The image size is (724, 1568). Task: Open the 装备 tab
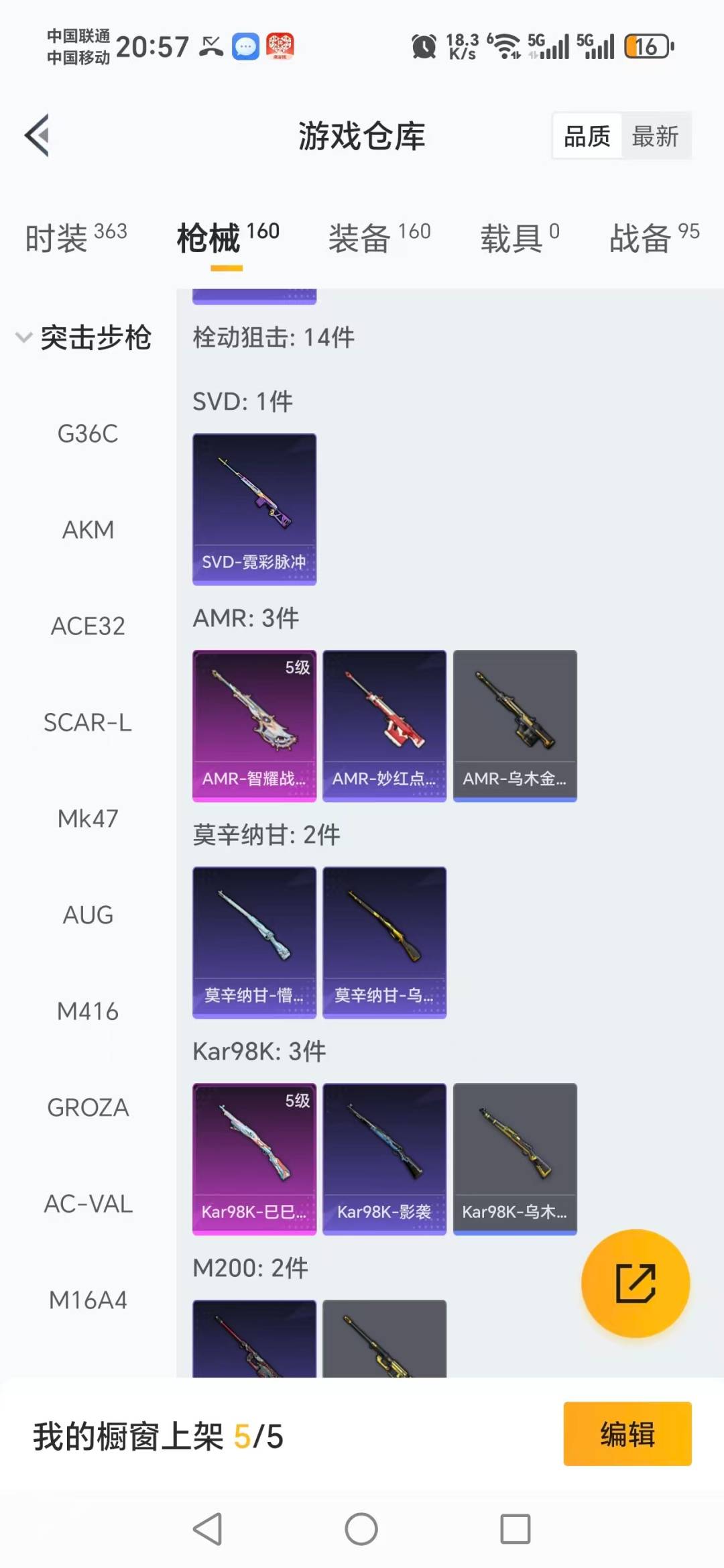click(379, 238)
